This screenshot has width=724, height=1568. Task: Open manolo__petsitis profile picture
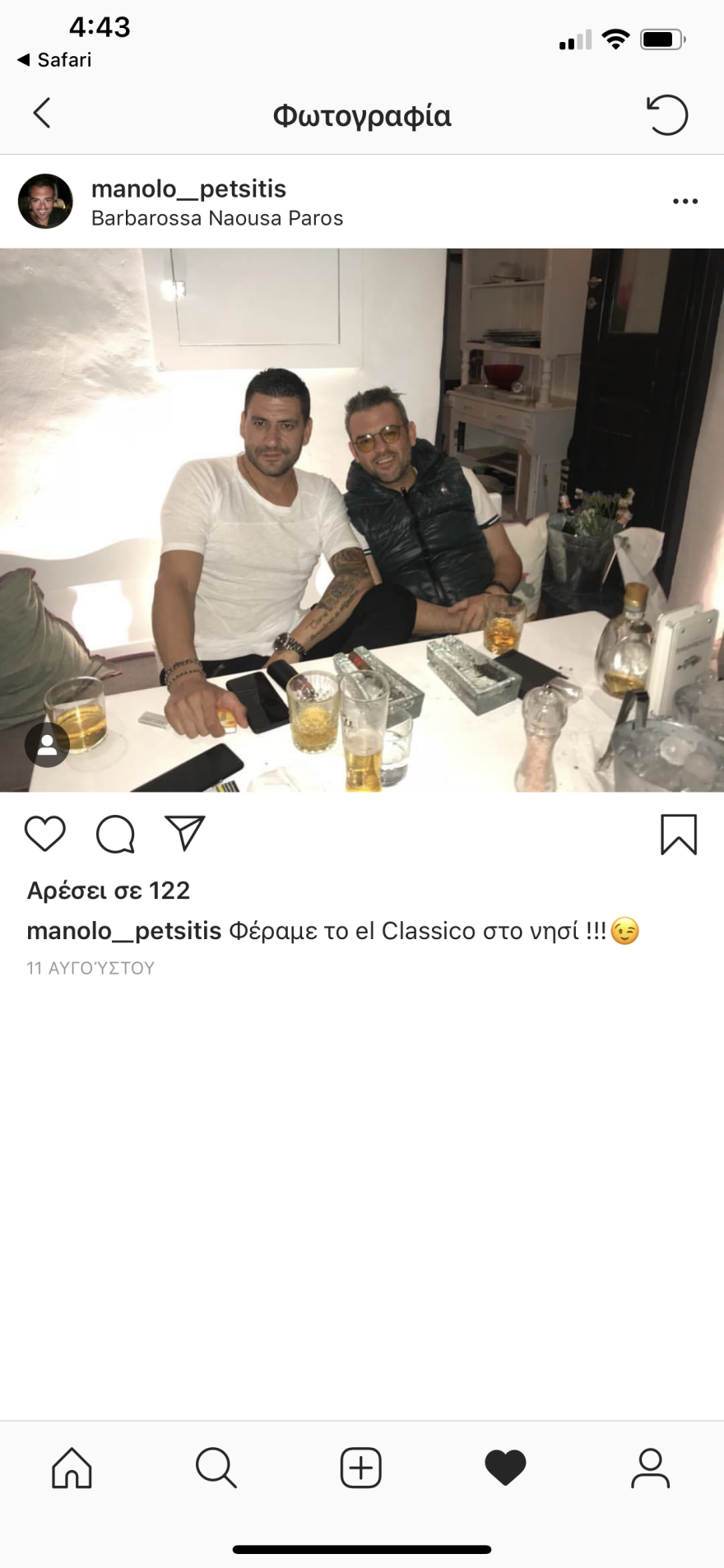click(x=45, y=202)
